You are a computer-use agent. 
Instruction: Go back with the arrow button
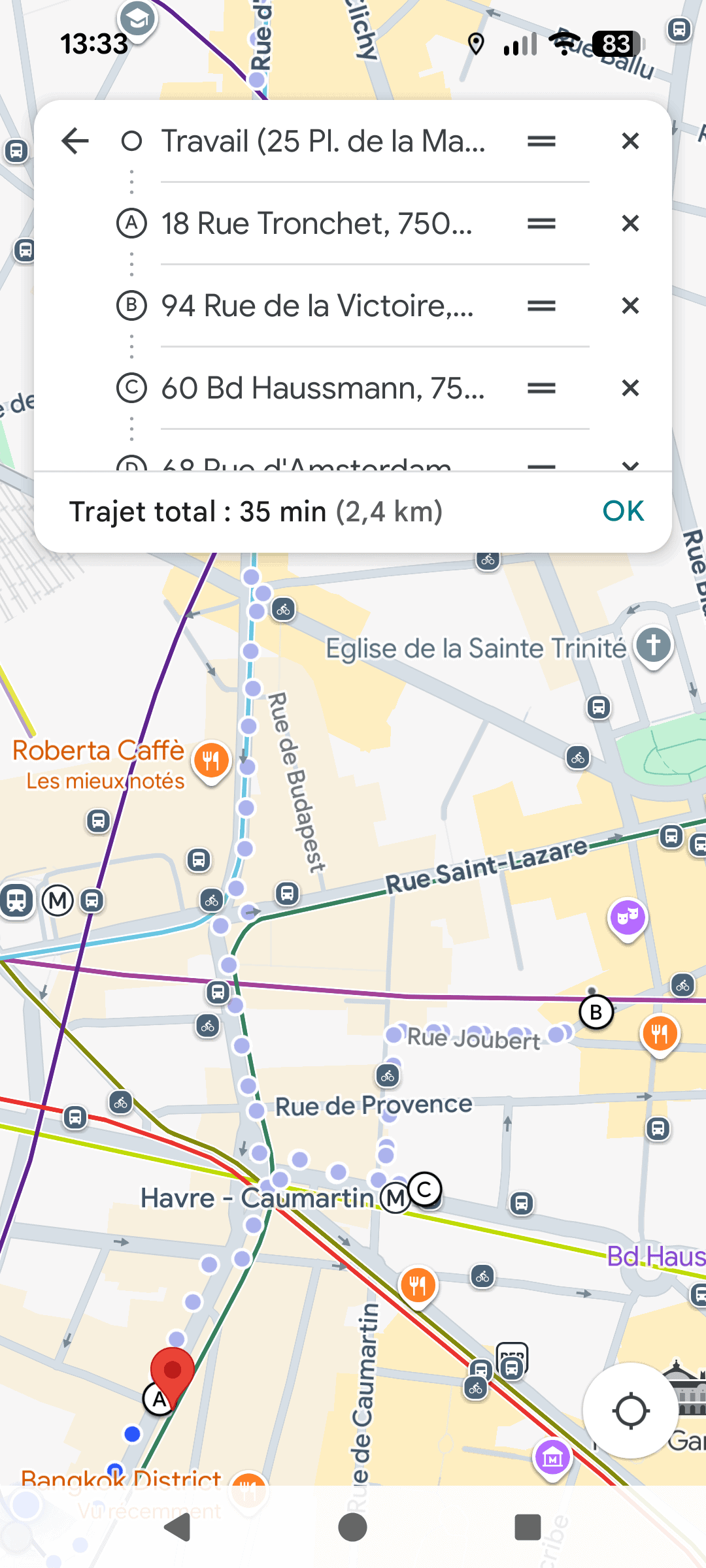click(75, 141)
